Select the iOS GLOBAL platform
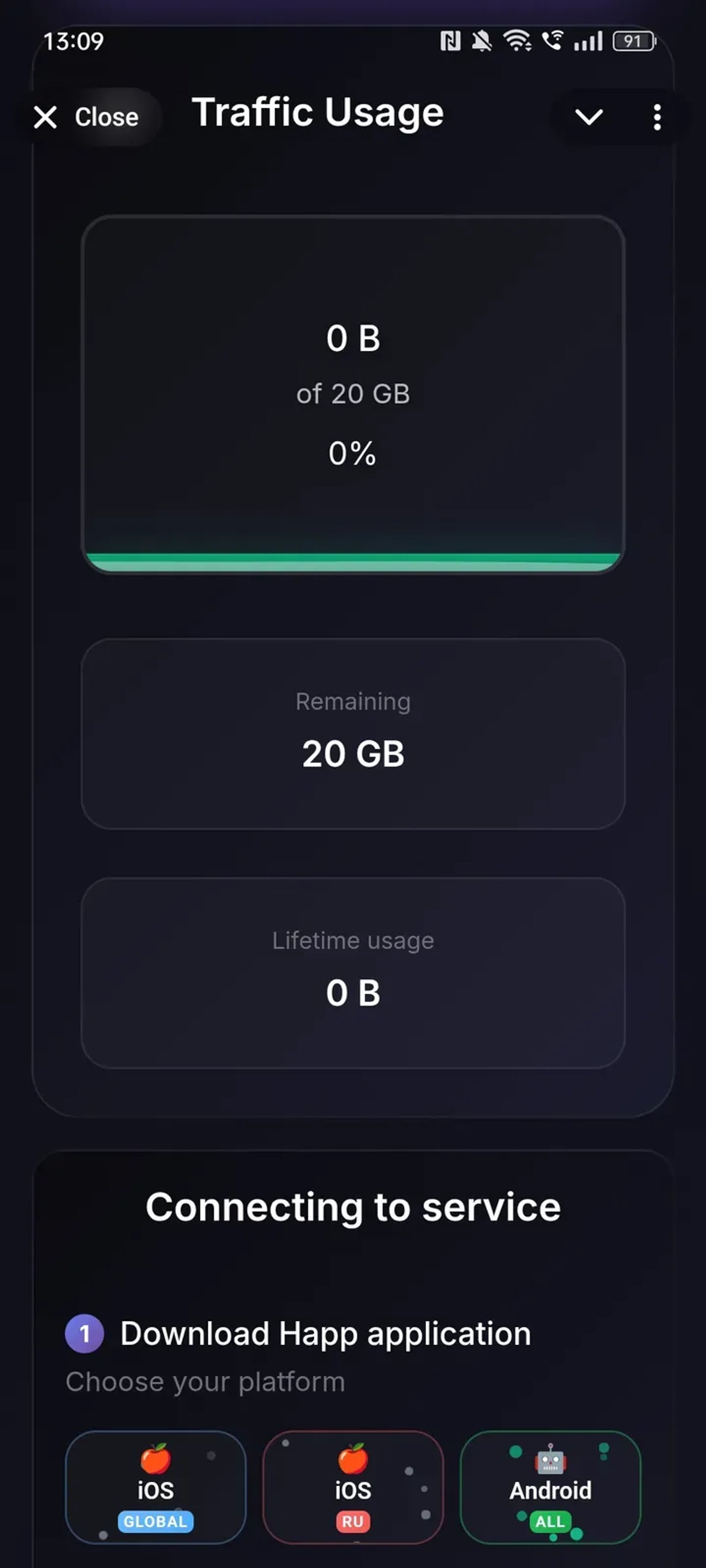Screen dimensions: 706x1568 156,1486
